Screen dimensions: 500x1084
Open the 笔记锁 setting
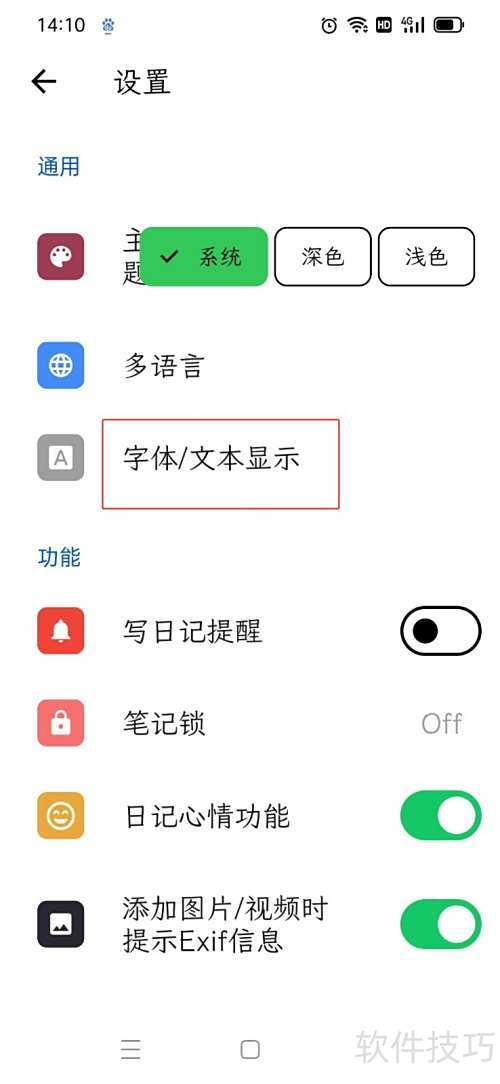(x=250, y=723)
